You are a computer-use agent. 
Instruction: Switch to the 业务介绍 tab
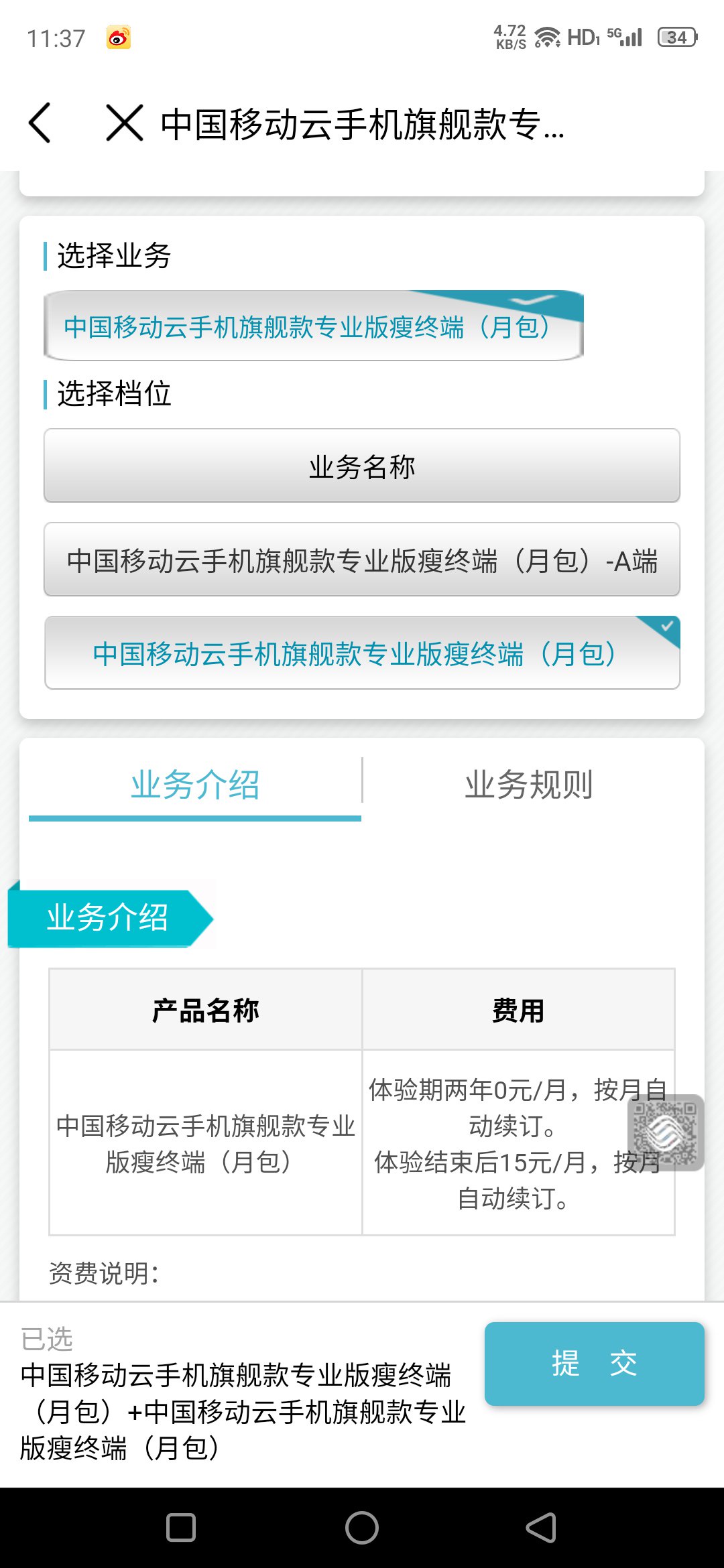(195, 785)
